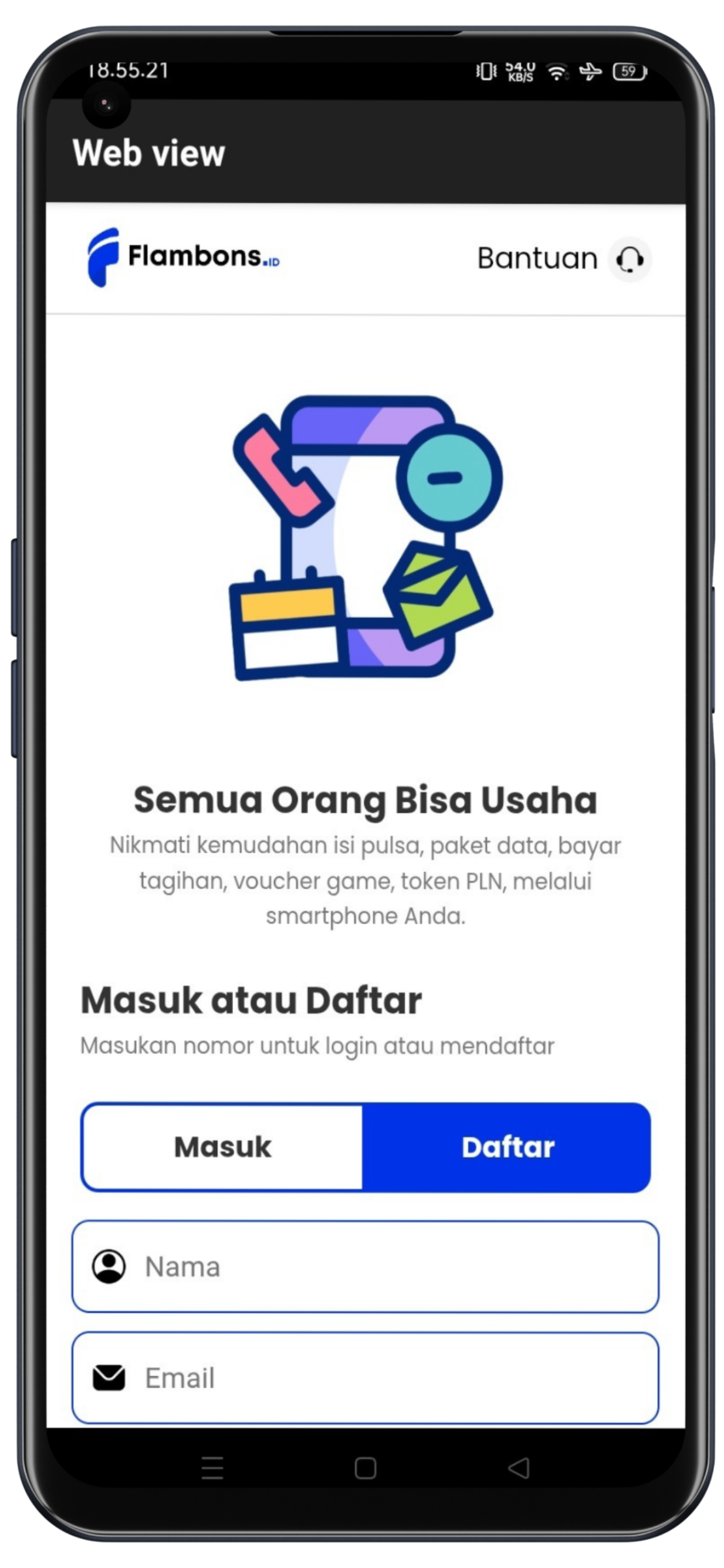
Task: Open Bantuan help via headset icon
Action: (630, 259)
